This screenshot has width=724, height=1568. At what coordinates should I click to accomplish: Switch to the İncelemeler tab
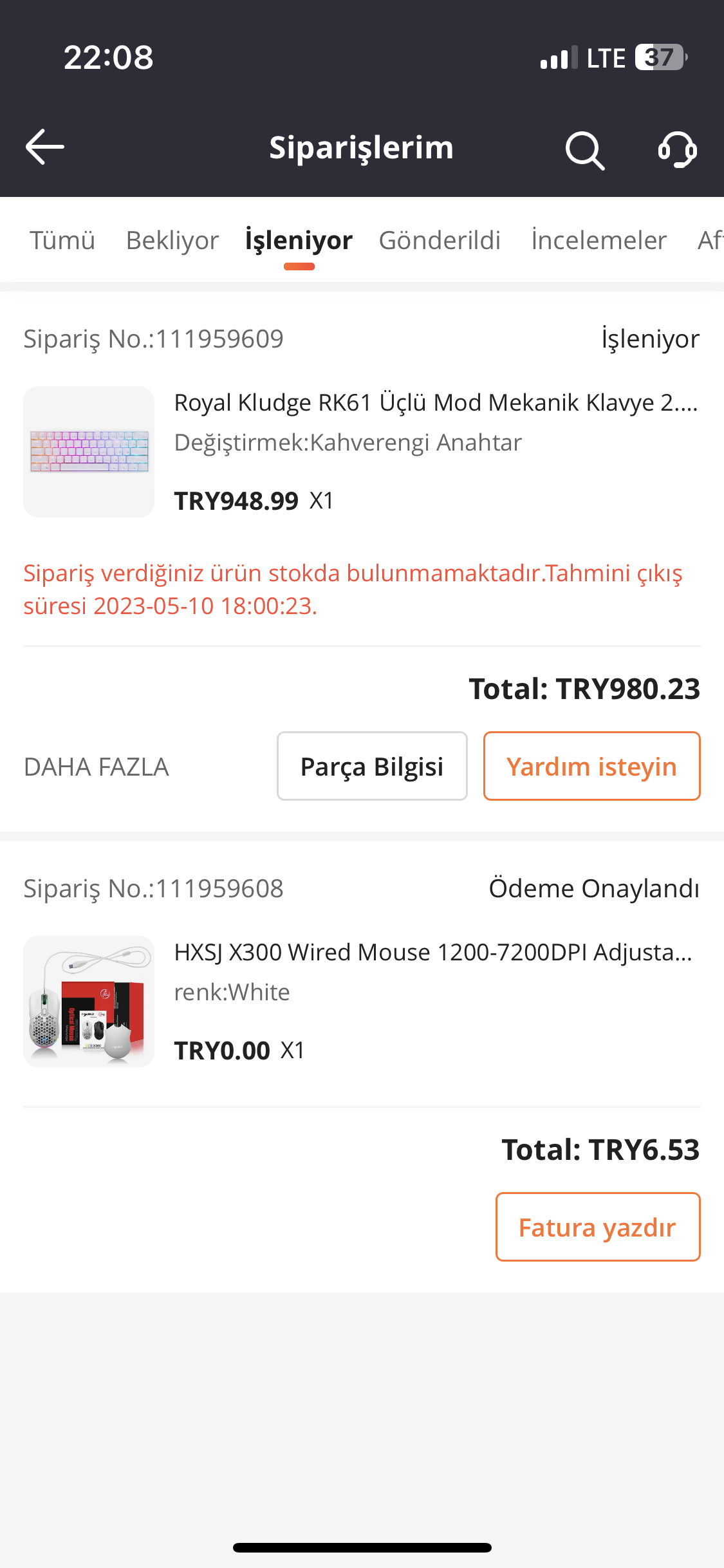(599, 241)
